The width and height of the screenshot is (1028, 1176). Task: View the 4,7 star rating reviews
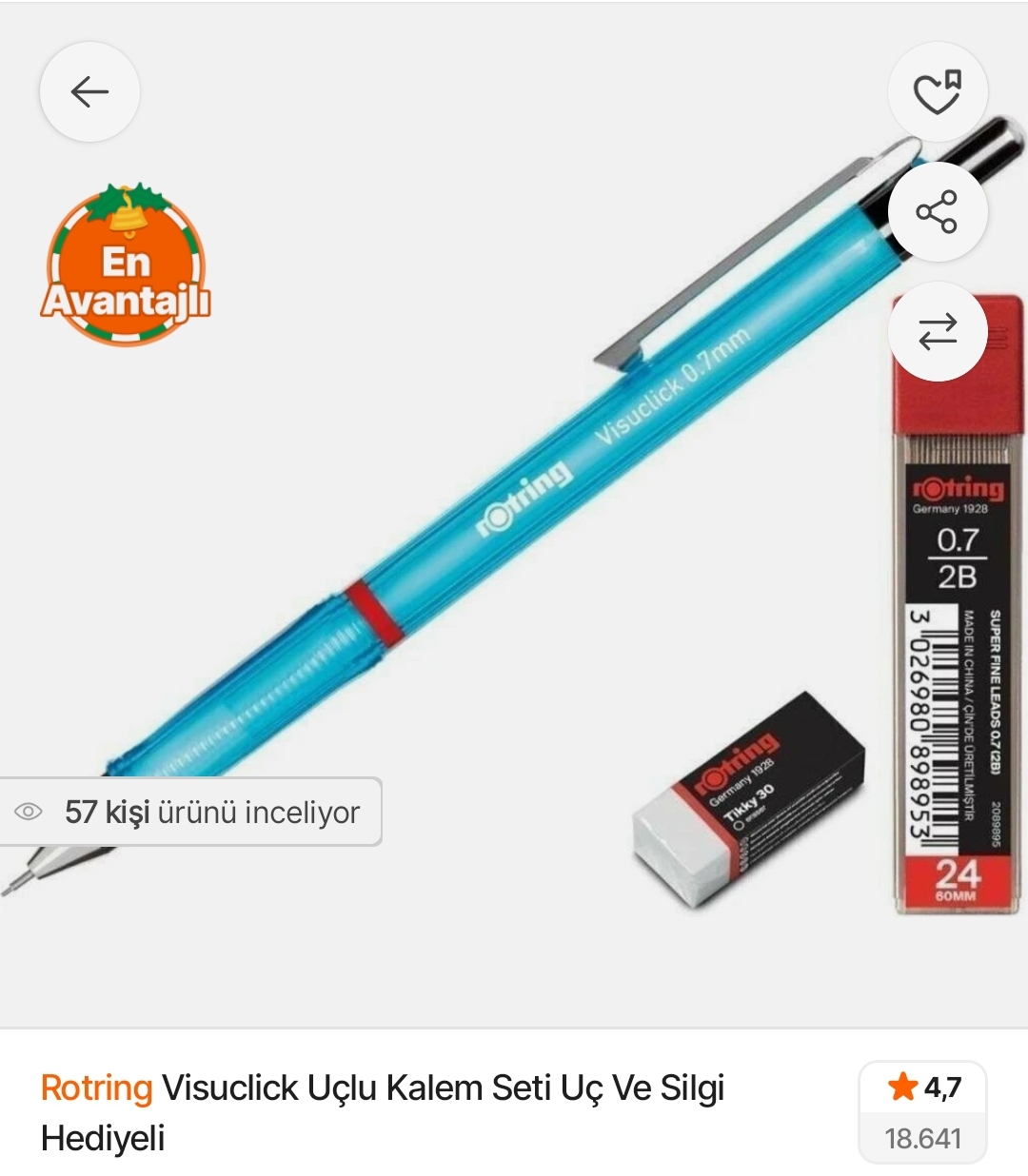[x=922, y=1111]
